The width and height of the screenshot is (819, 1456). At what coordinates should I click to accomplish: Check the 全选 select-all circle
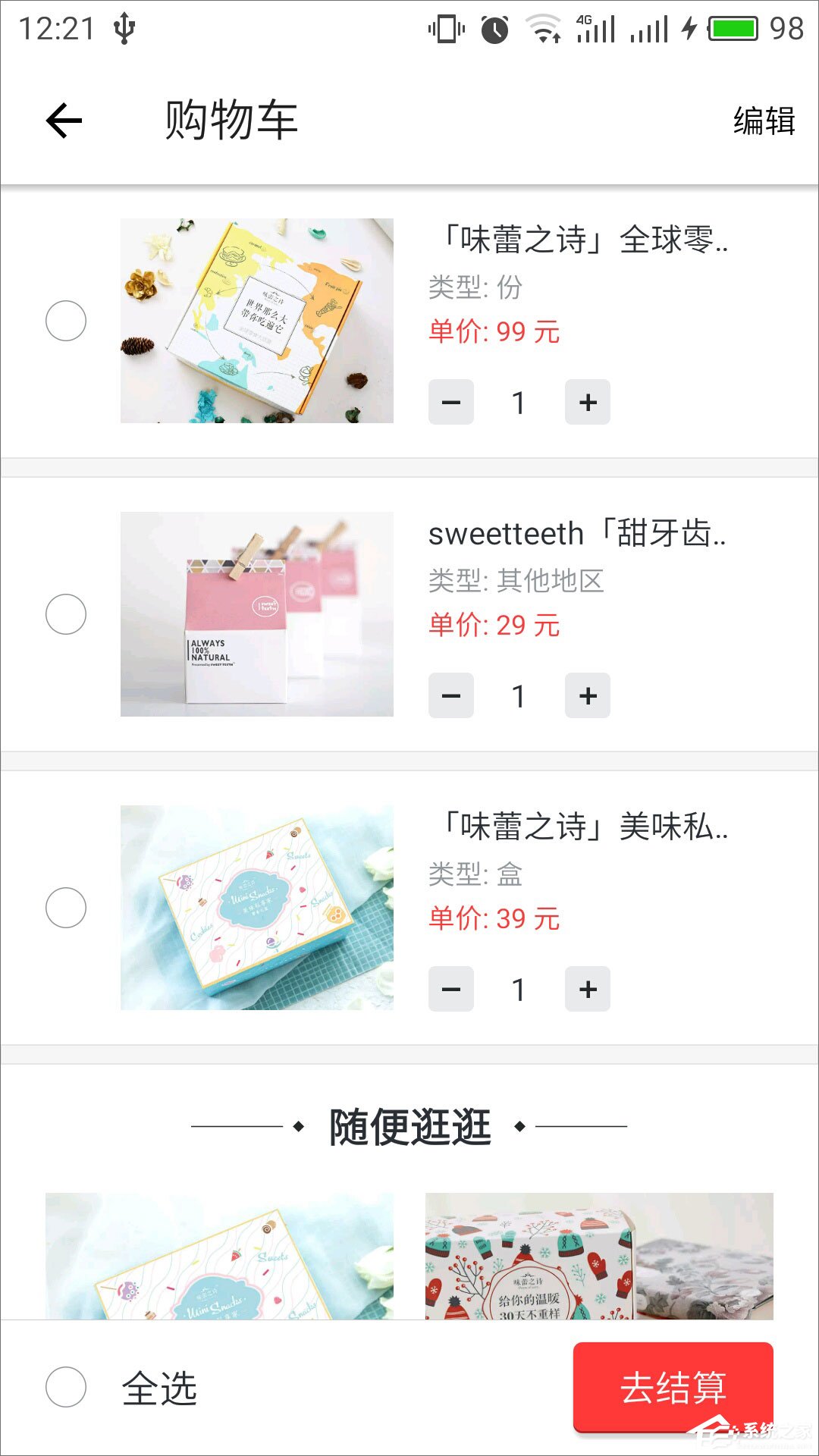(66, 1387)
